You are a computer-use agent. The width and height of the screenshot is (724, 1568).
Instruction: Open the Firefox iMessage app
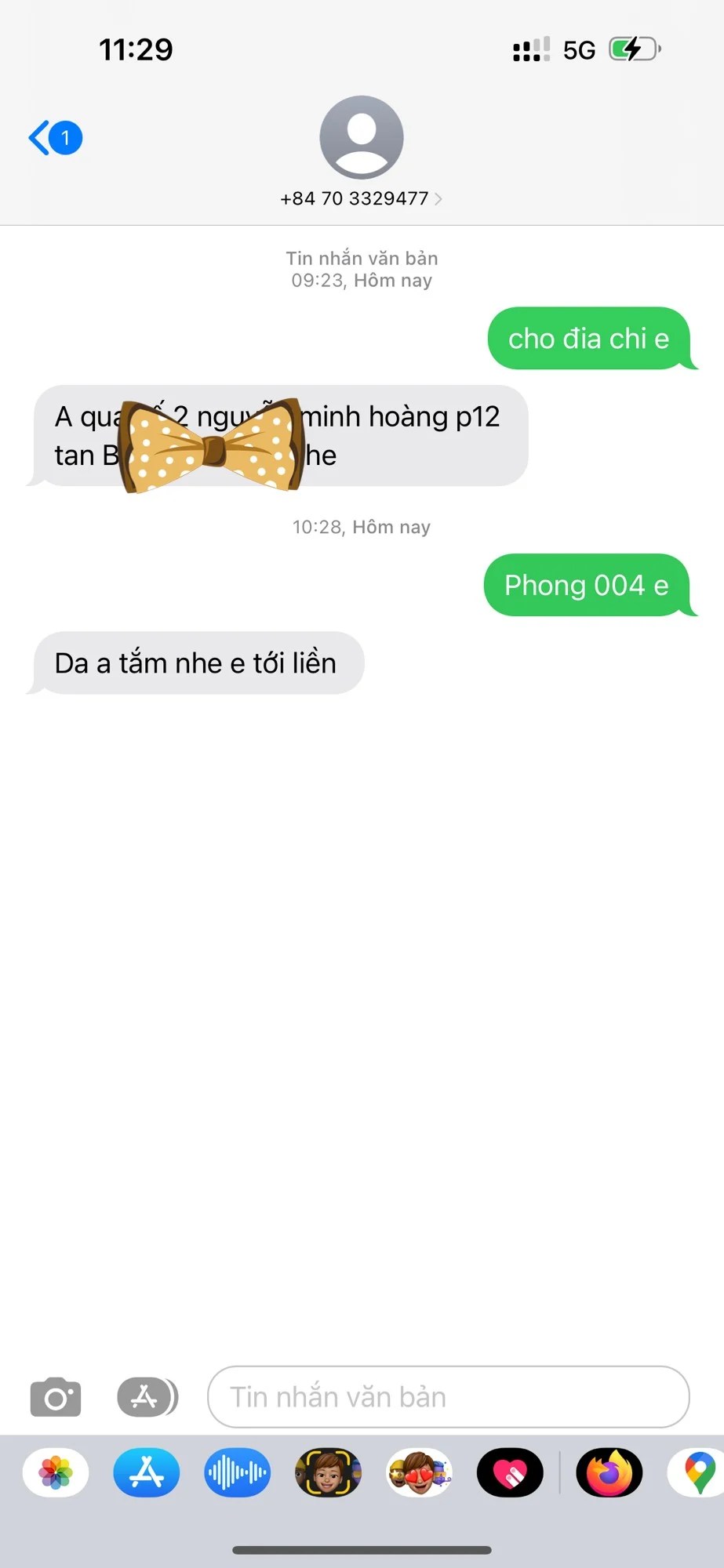(x=609, y=1472)
